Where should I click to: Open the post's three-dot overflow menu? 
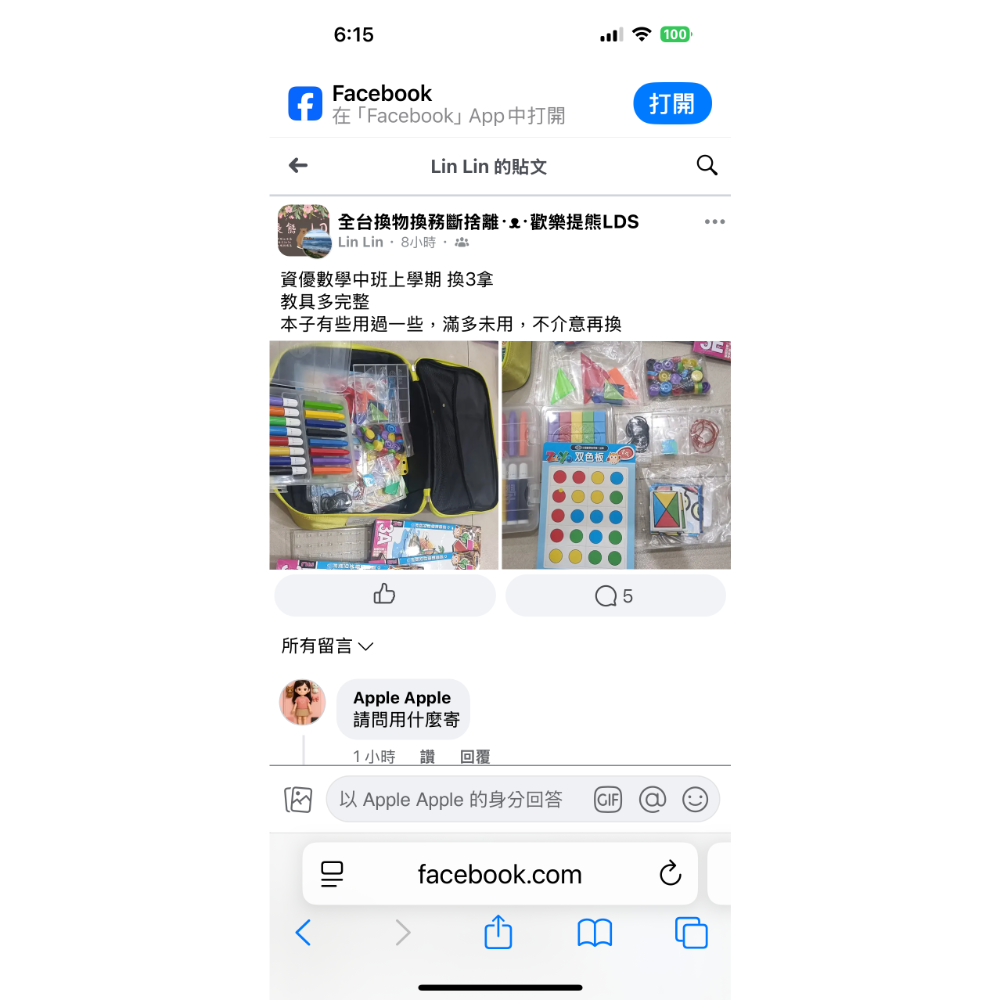714,222
